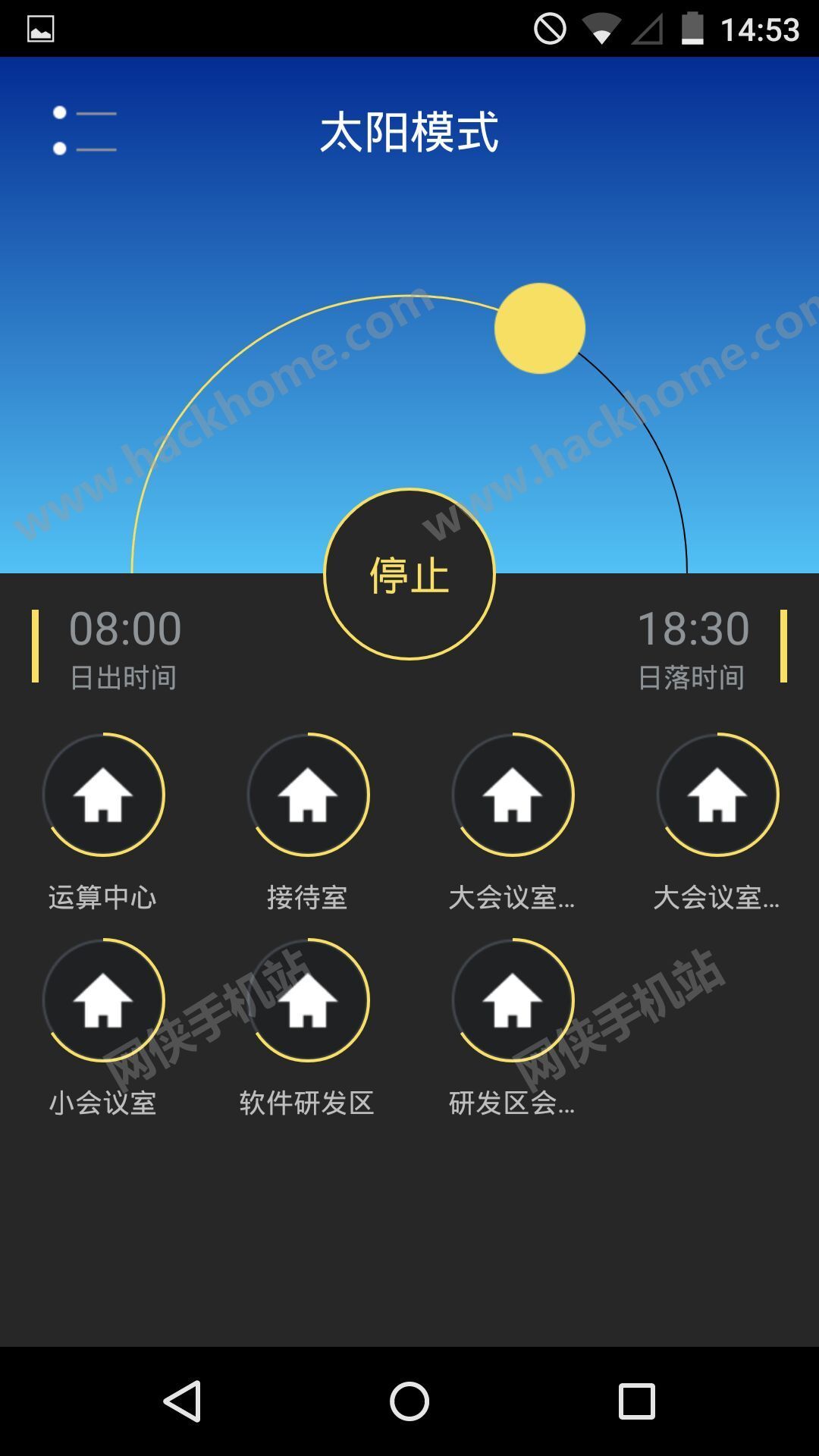Tap the 研发区会... room icon
The width and height of the screenshot is (819, 1456).
click(x=513, y=1000)
